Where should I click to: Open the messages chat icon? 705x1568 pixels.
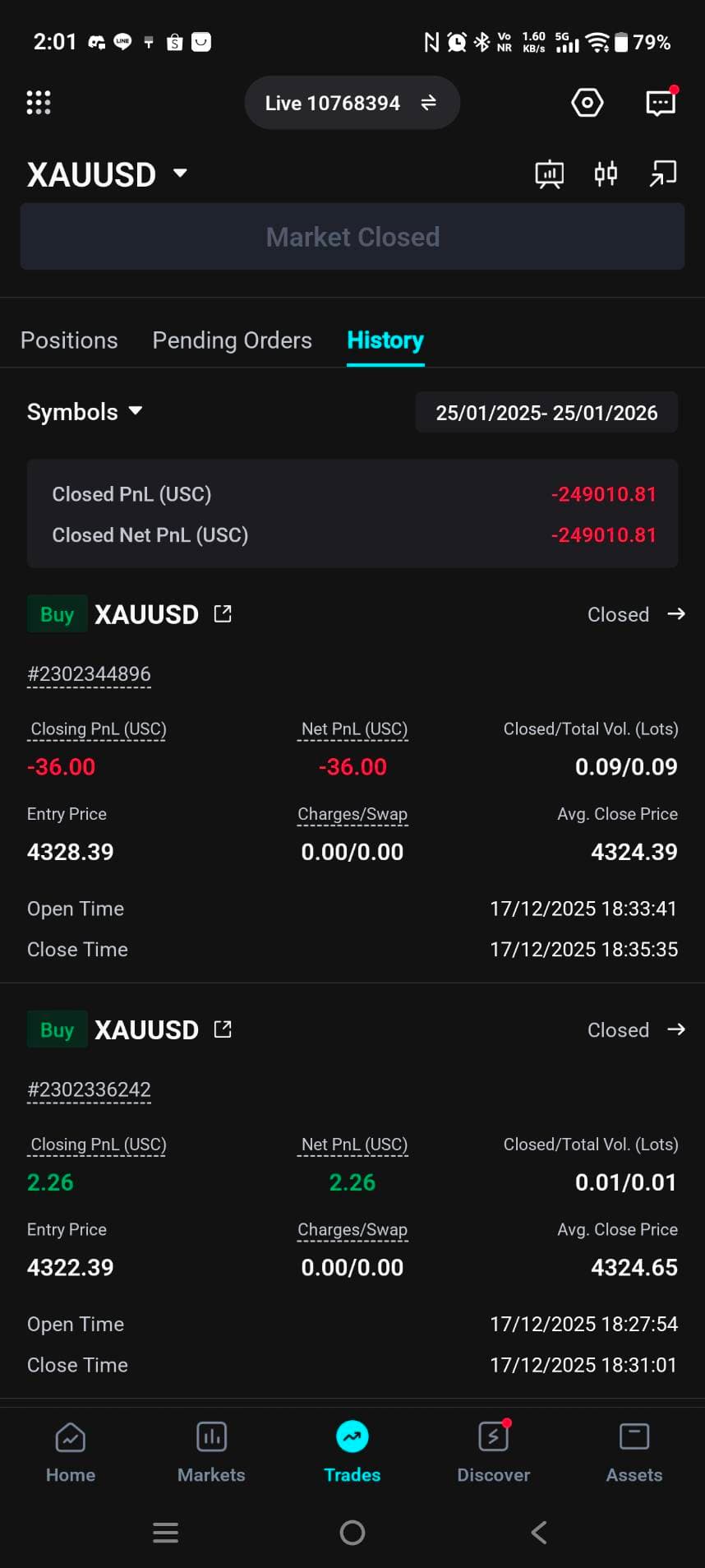661,103
